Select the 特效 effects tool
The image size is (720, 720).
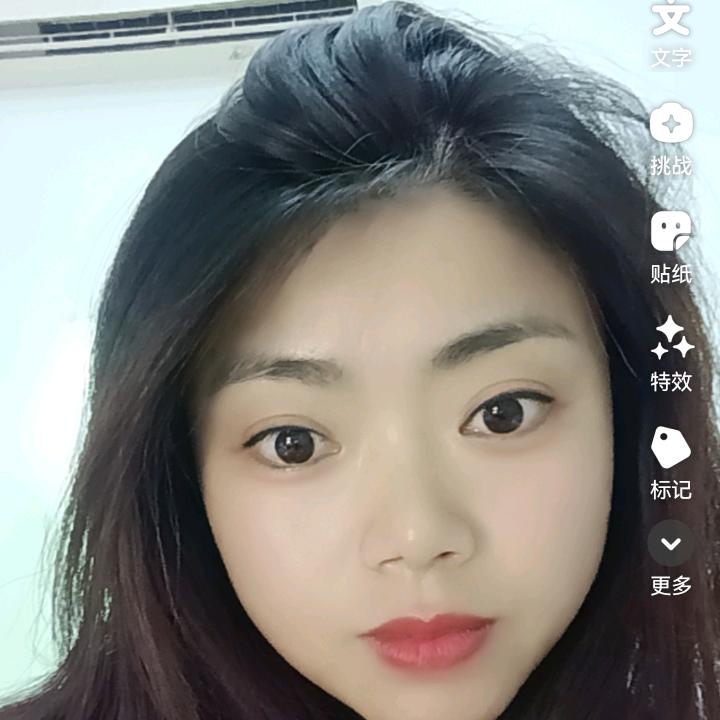coord(671,340)
